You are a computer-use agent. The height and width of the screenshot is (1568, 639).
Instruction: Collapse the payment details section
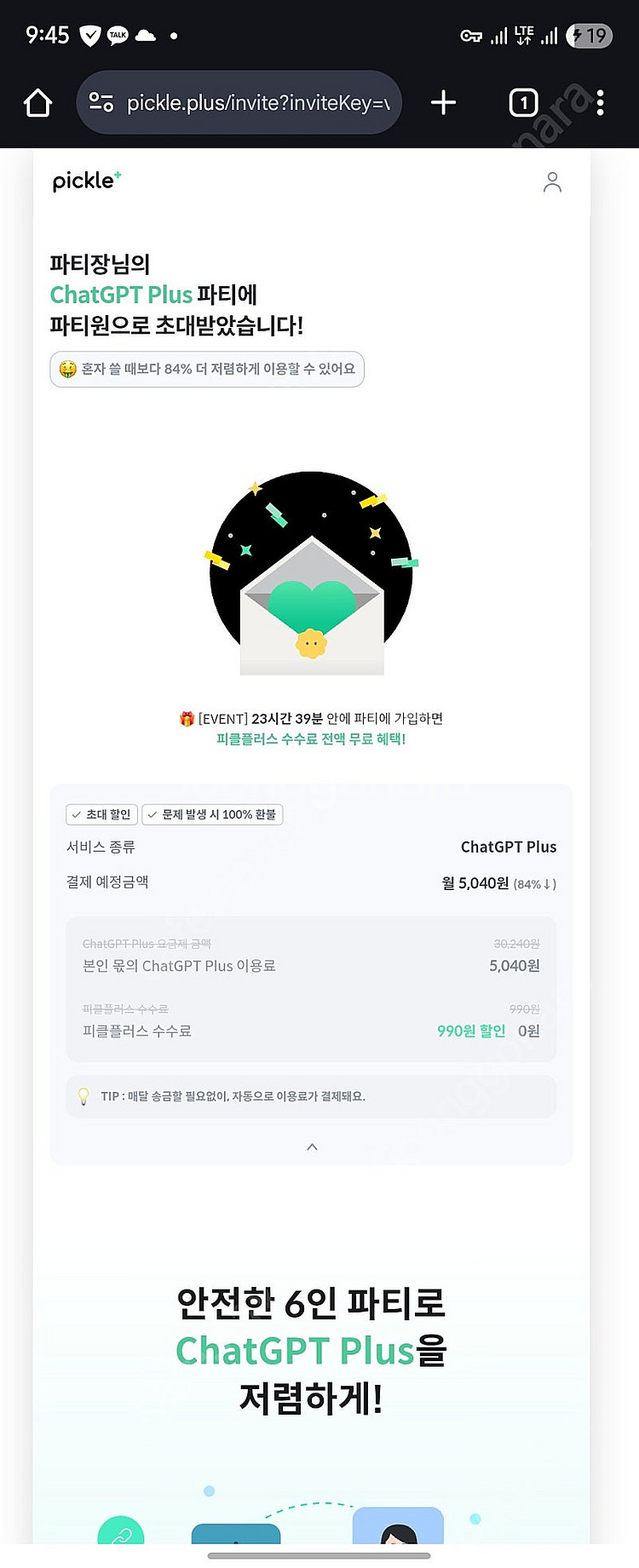(312, 1146)
